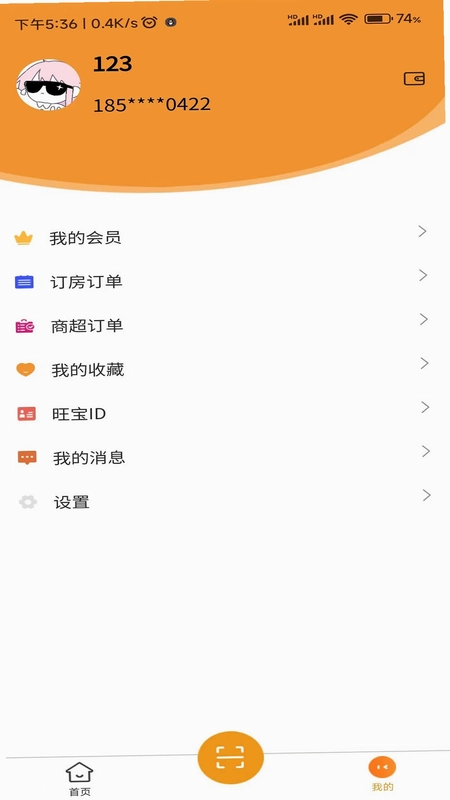Image resolution: width=450 pixels, height=800 pixels.
Task: Open 我的消息 messages
Action: point(225,457)
